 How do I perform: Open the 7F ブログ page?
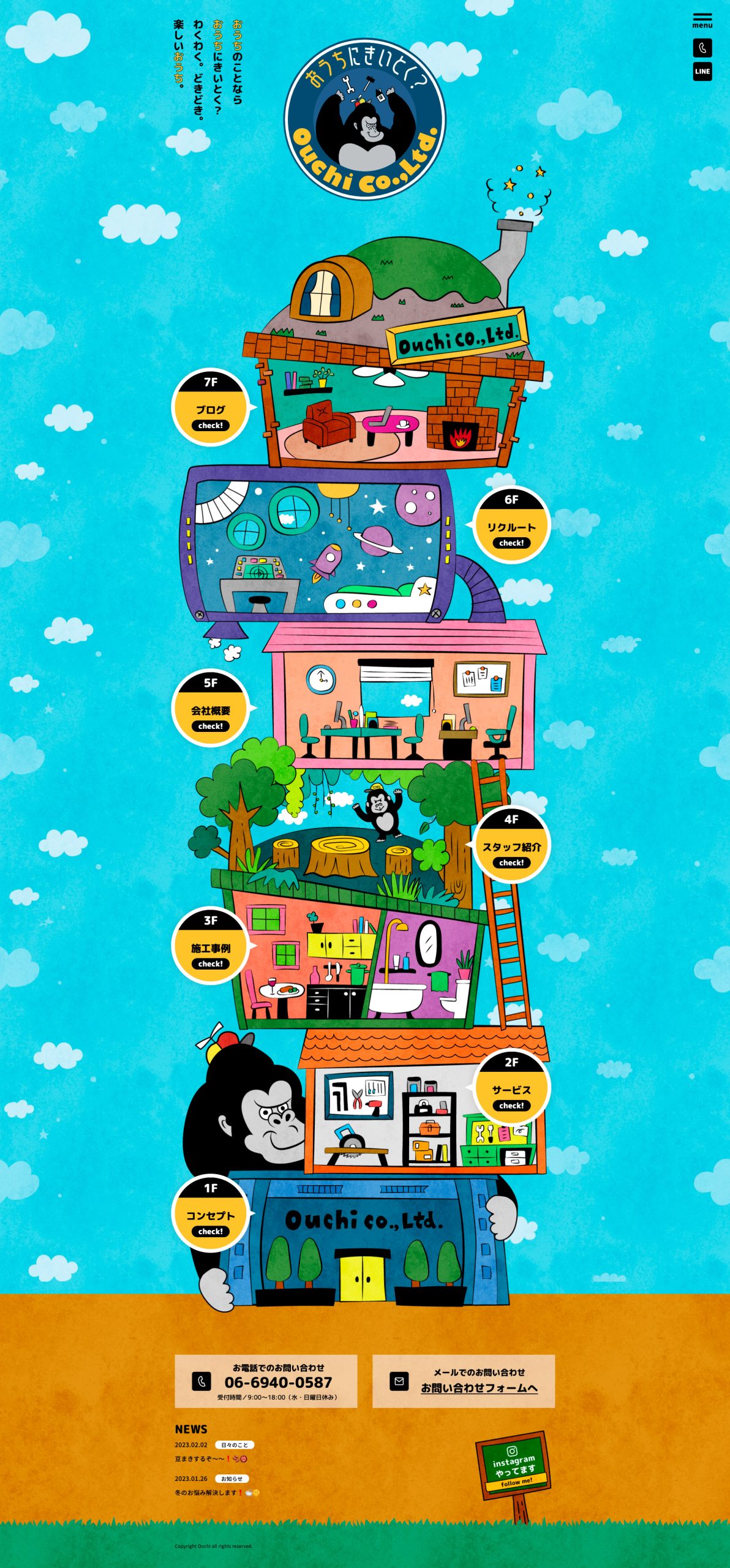210,407
